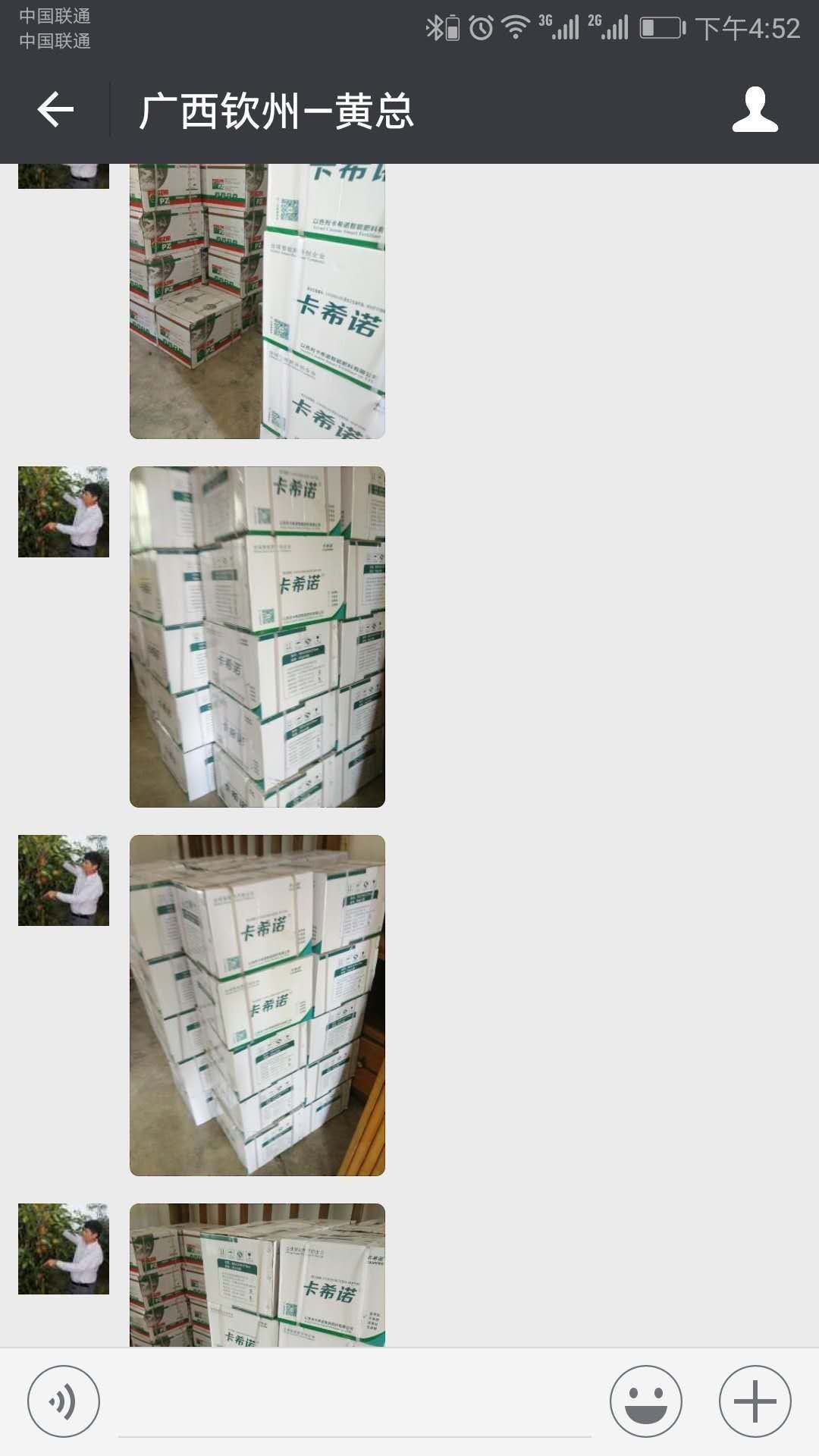Open photo of cartons beside wooden chair
Viewport: 819px width, 1456px height.
[257, 1005]
